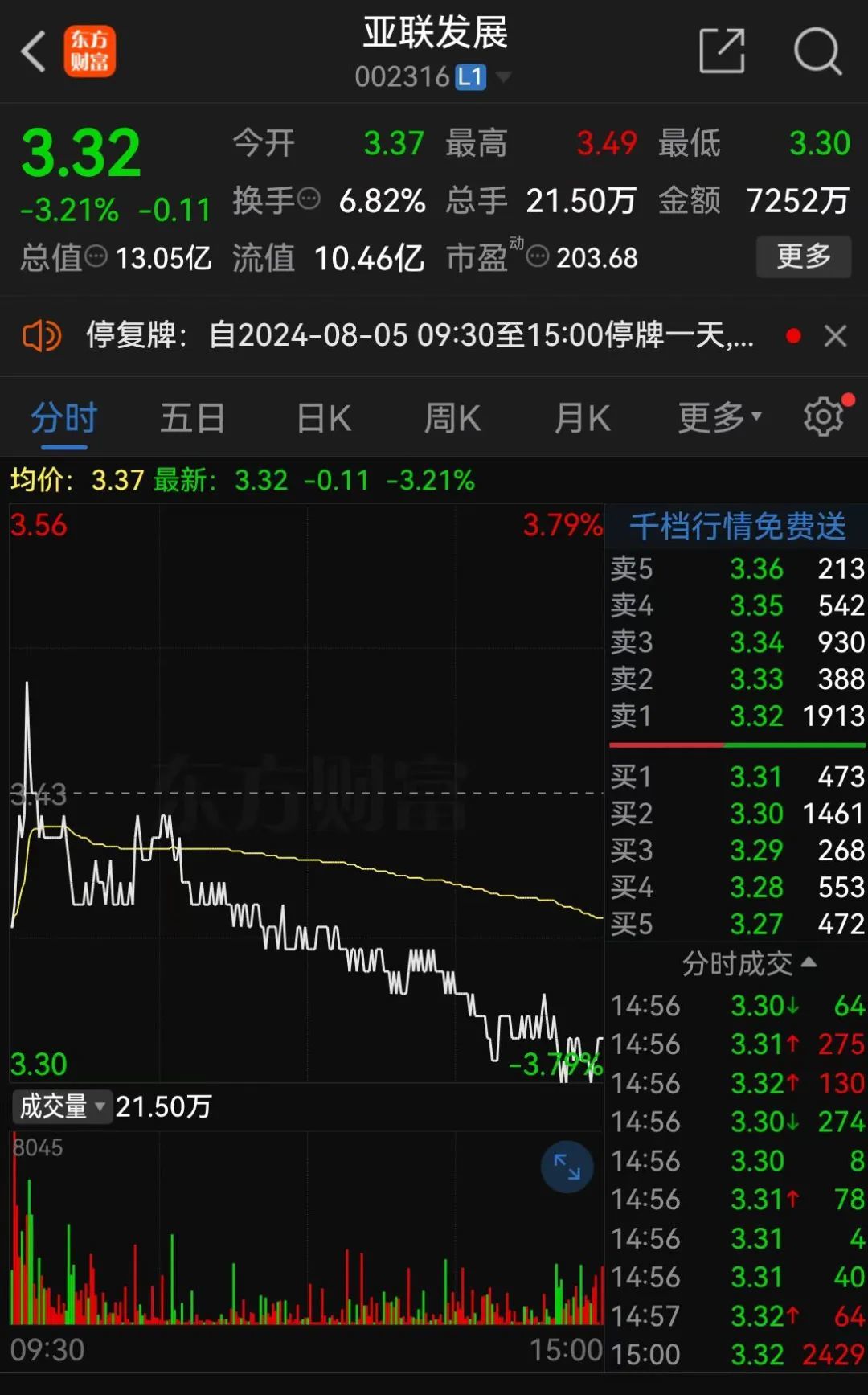868x1395 pixels.
Task: Expand the 成交量 indicator dropdown
Action: point(101,1107)
